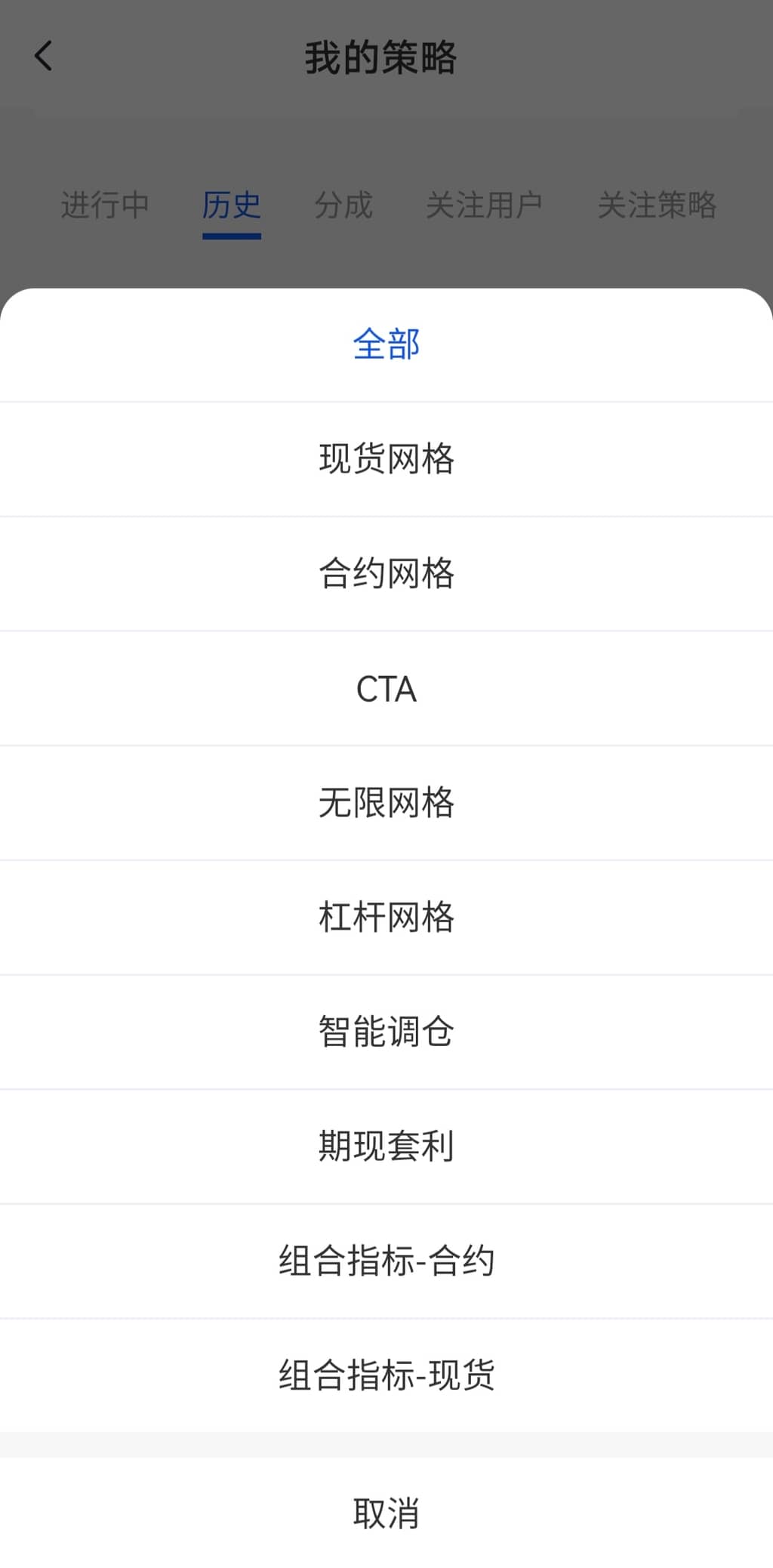Go back with the top-left arrow

point(44,56)
